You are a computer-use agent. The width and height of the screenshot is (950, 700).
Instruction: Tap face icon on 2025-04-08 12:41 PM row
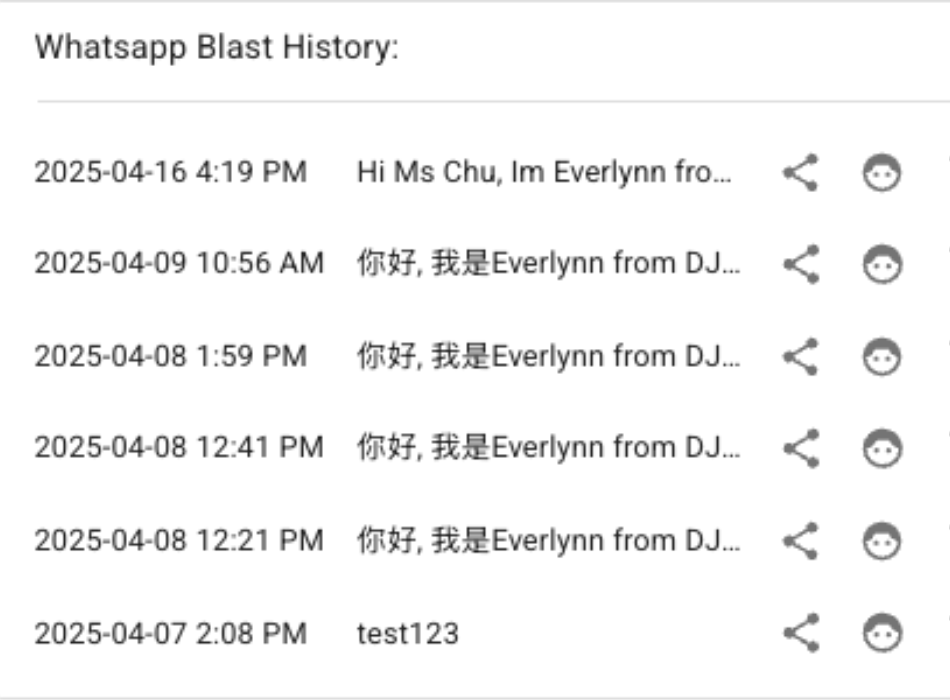coord(881,448)
